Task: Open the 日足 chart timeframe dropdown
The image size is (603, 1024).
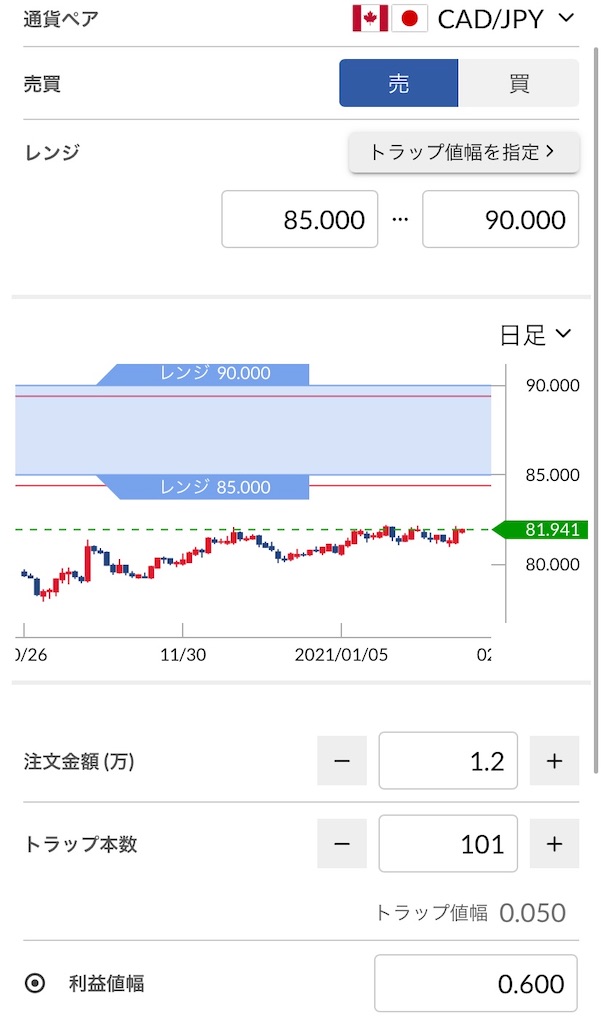Action: [x=536, y=335]
